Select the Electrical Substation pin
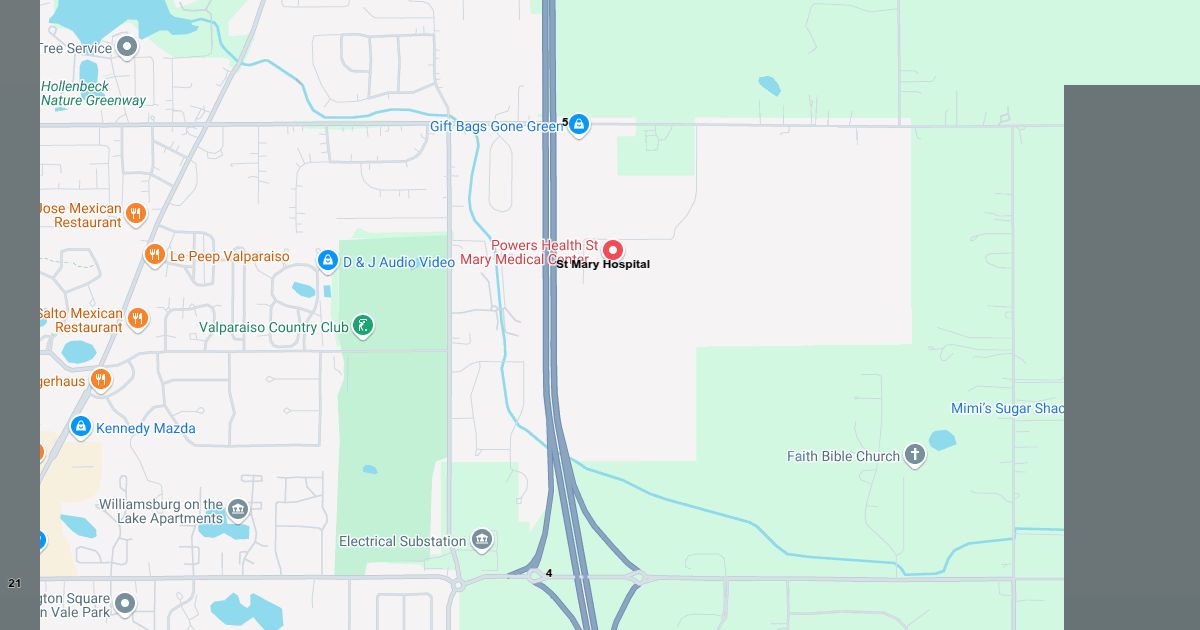 [x=483, y=540]
